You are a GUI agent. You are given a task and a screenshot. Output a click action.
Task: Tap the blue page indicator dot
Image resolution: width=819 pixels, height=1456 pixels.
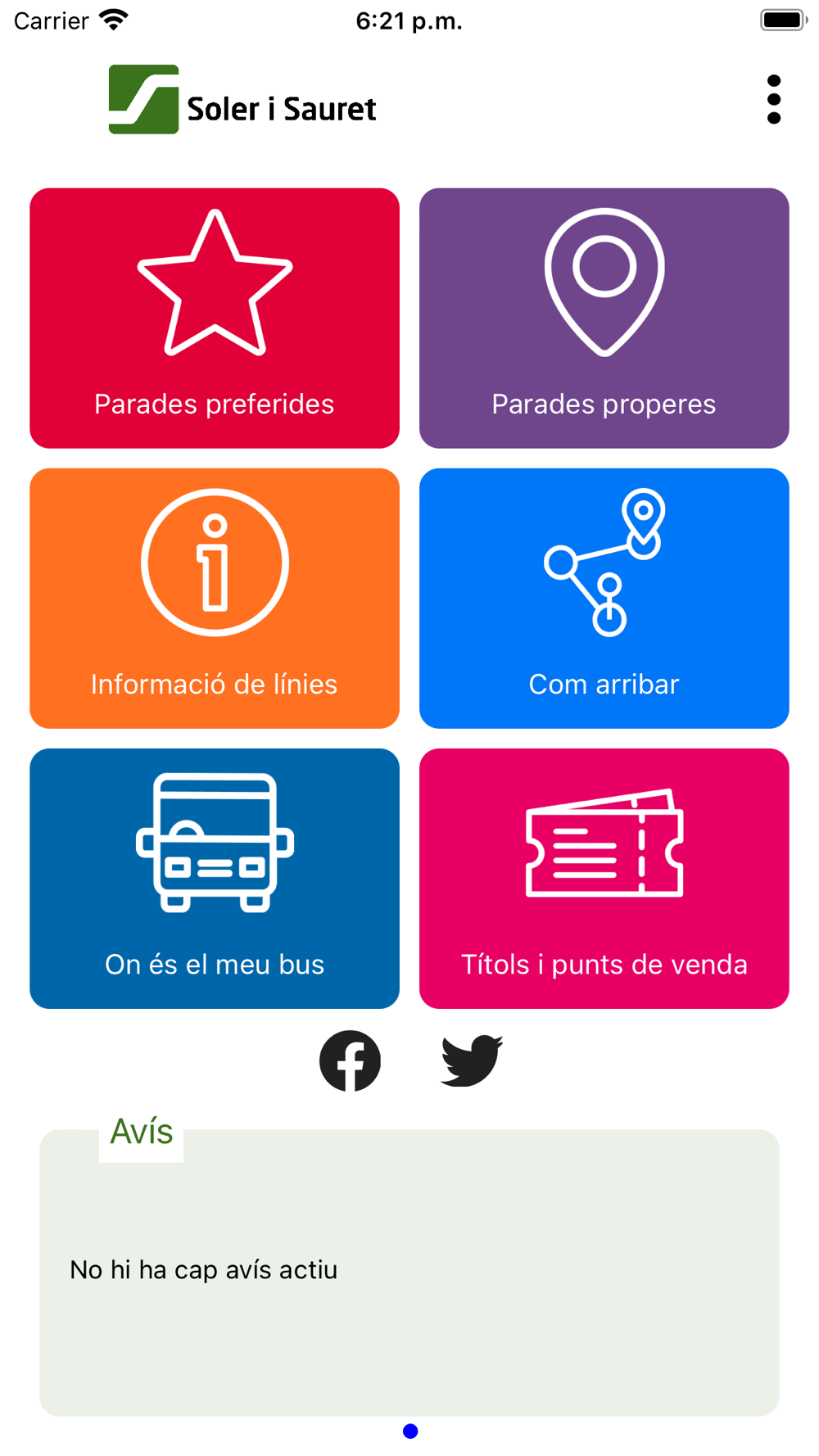click(410, 1431)
